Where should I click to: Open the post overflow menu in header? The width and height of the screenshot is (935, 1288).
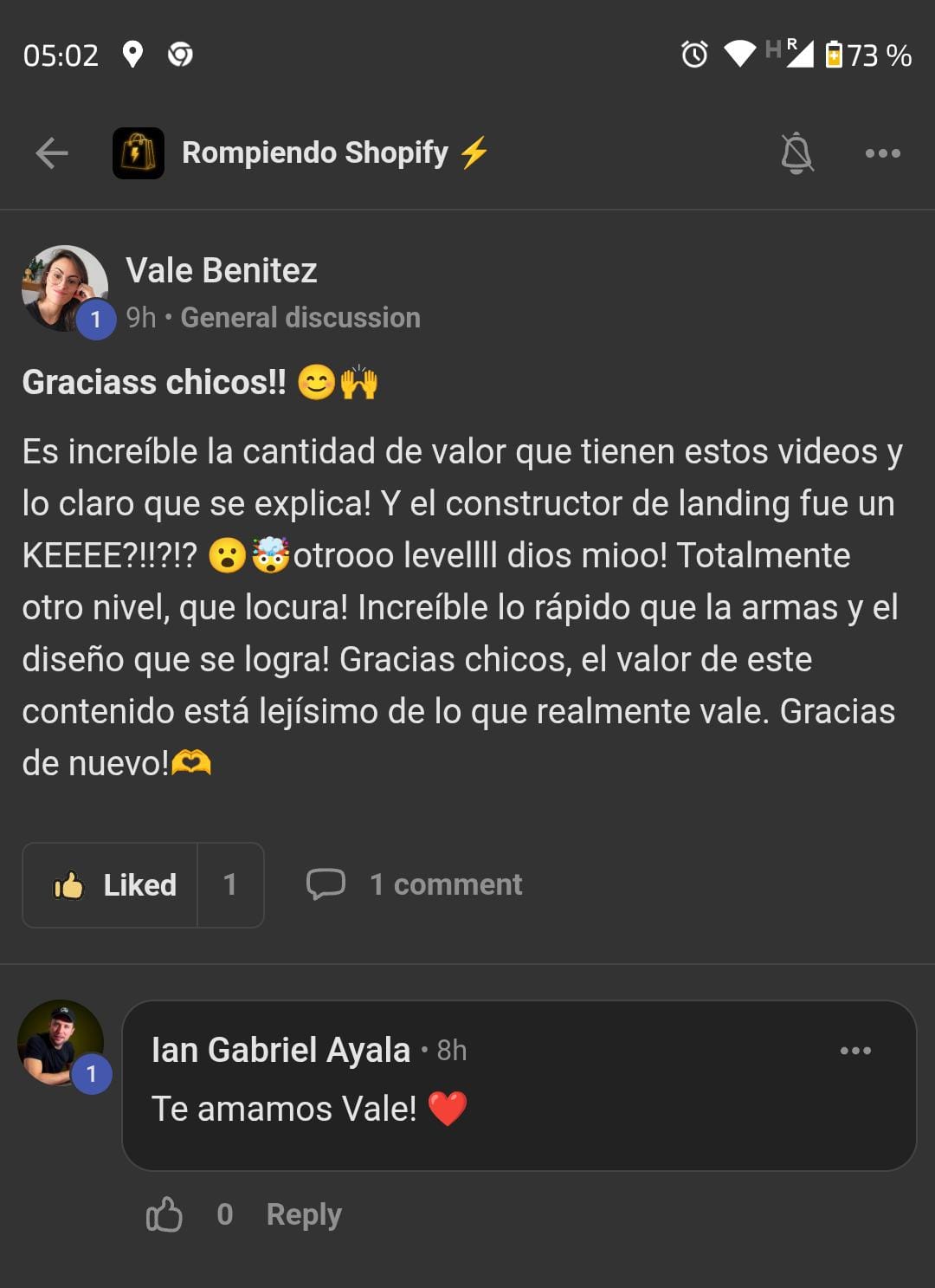pos(882,153)
